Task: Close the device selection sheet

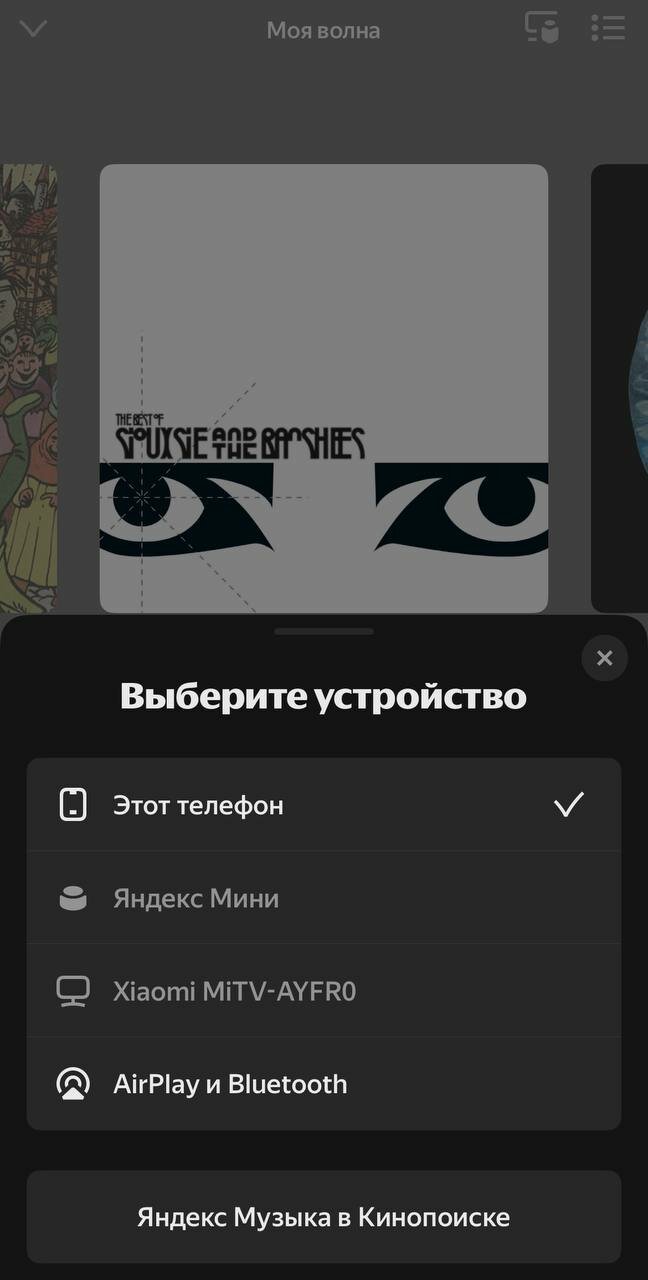Action: (604, 658)
